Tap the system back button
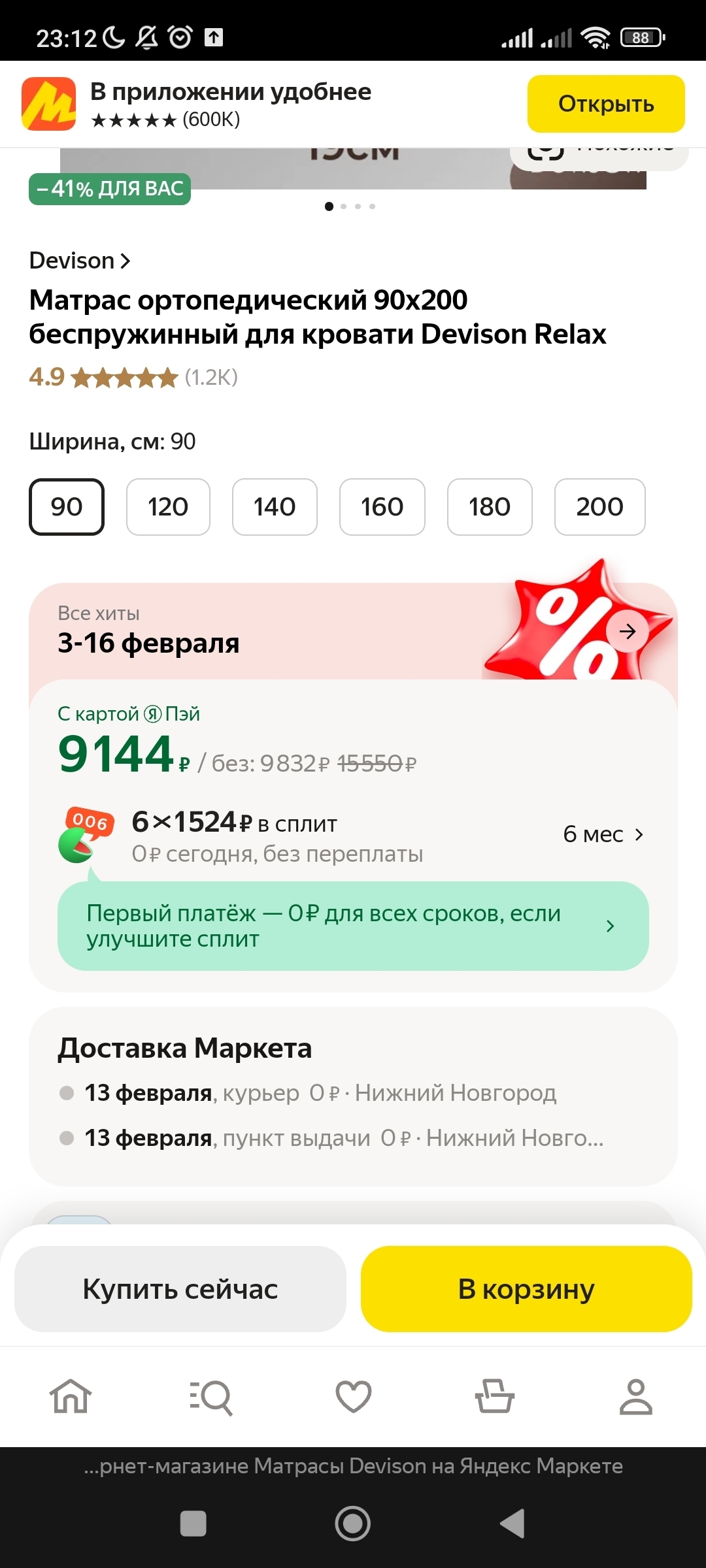The image size is (706, 1568). [x=513, y=1524]
